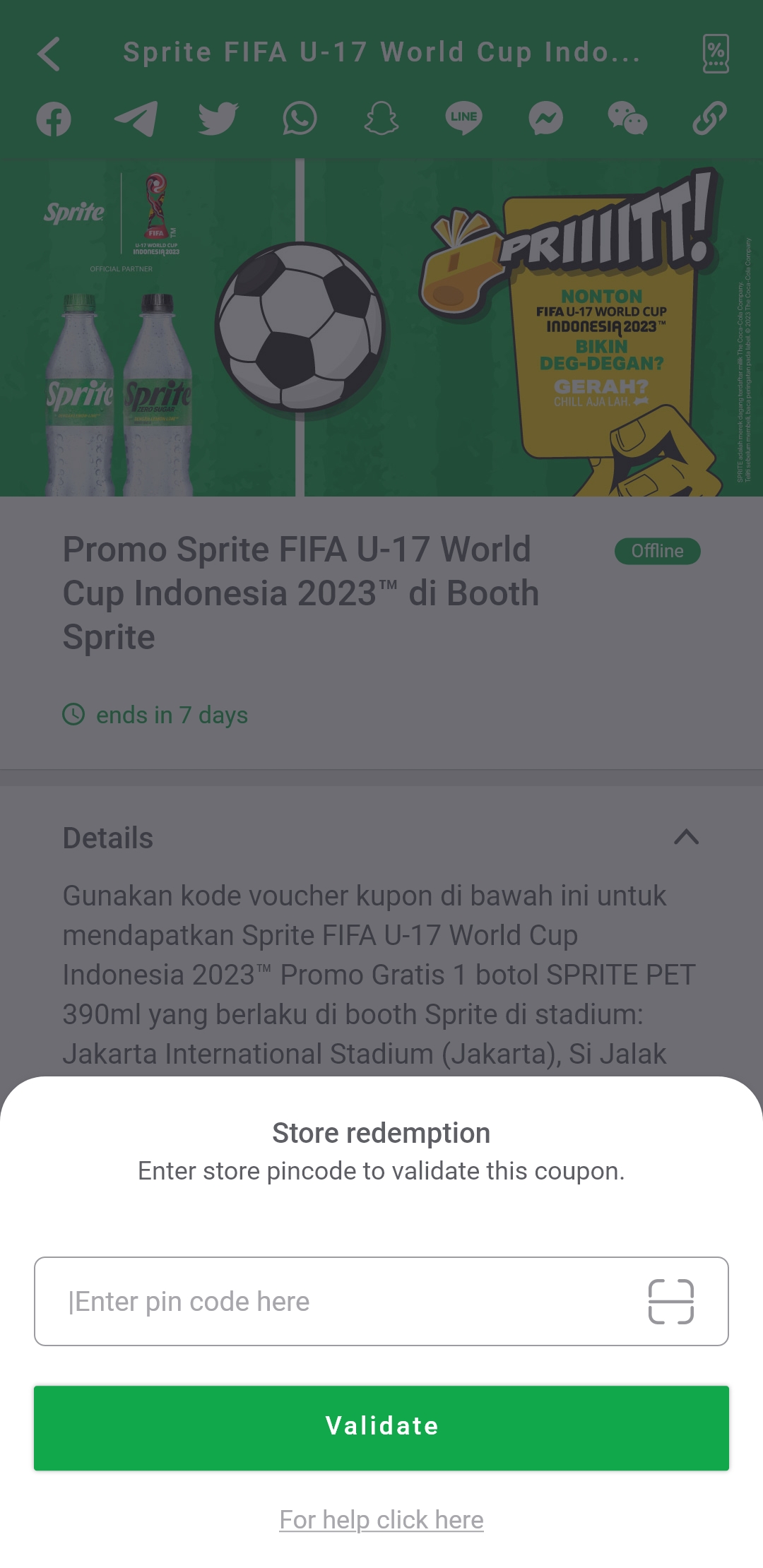Open the coupon voucher icon in header

pos(716,54)
